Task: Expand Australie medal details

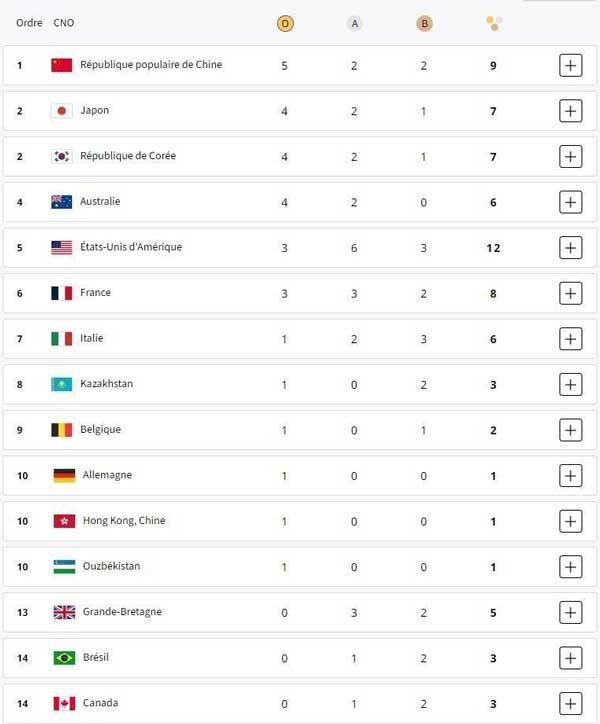Action: (x=570, y=202)
